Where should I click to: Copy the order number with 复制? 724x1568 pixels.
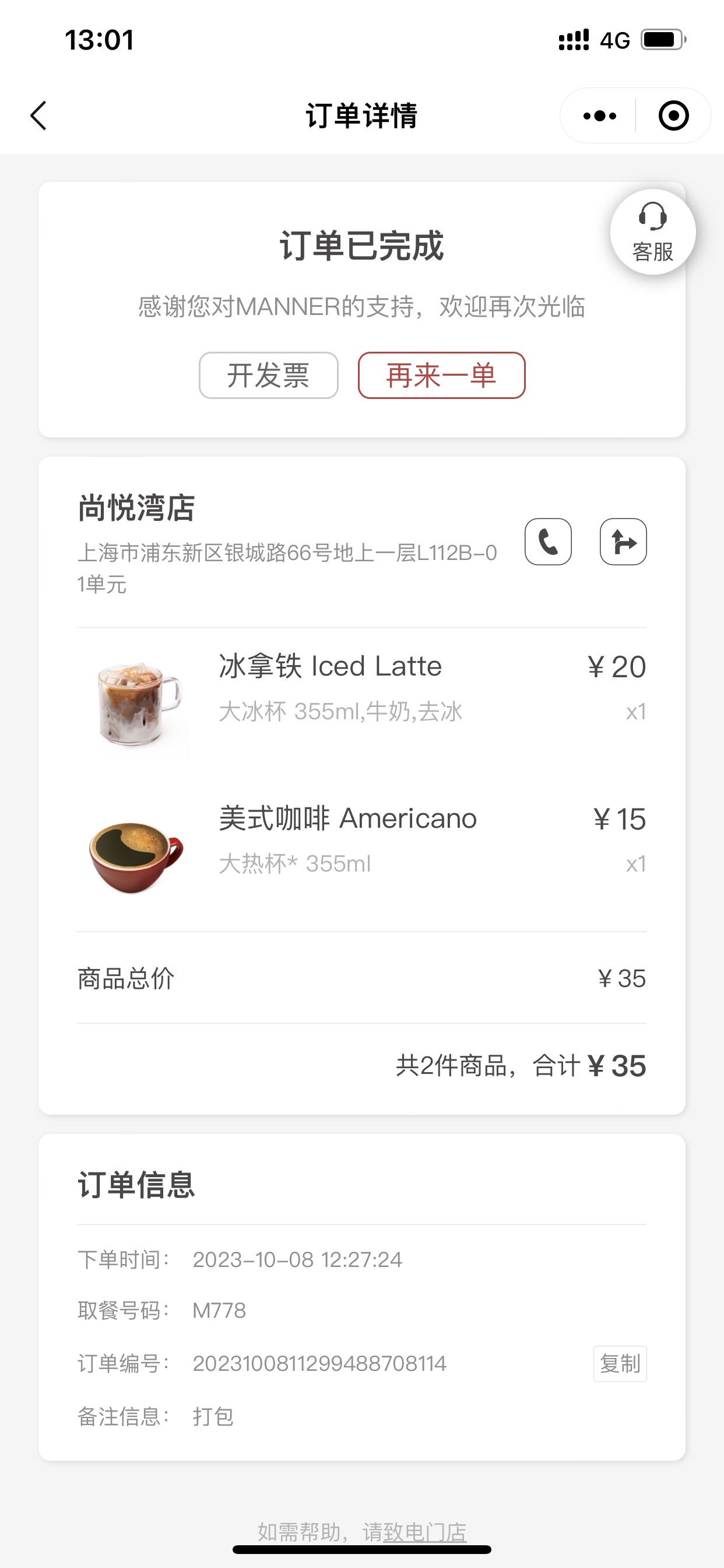620,1363
